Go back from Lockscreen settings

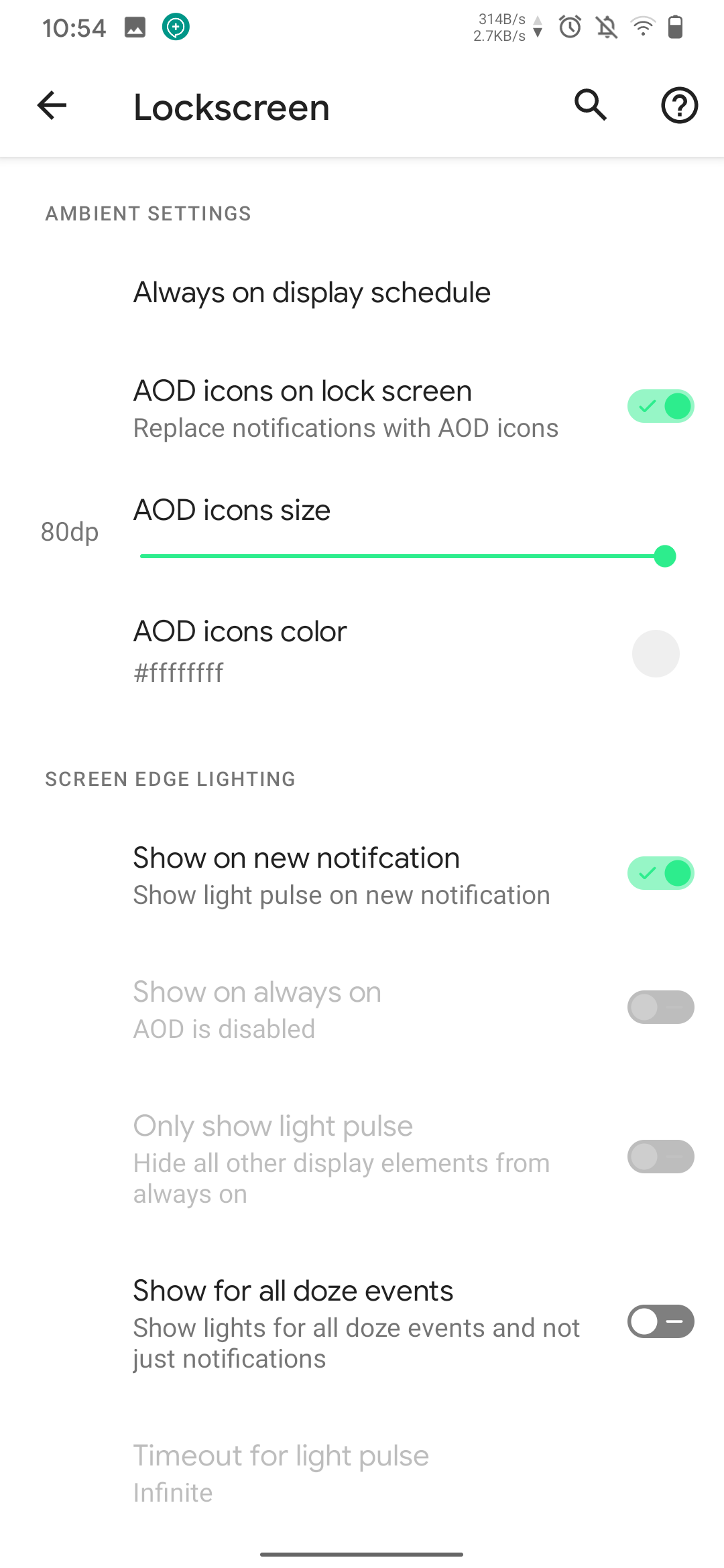click(x=52, y=106)
